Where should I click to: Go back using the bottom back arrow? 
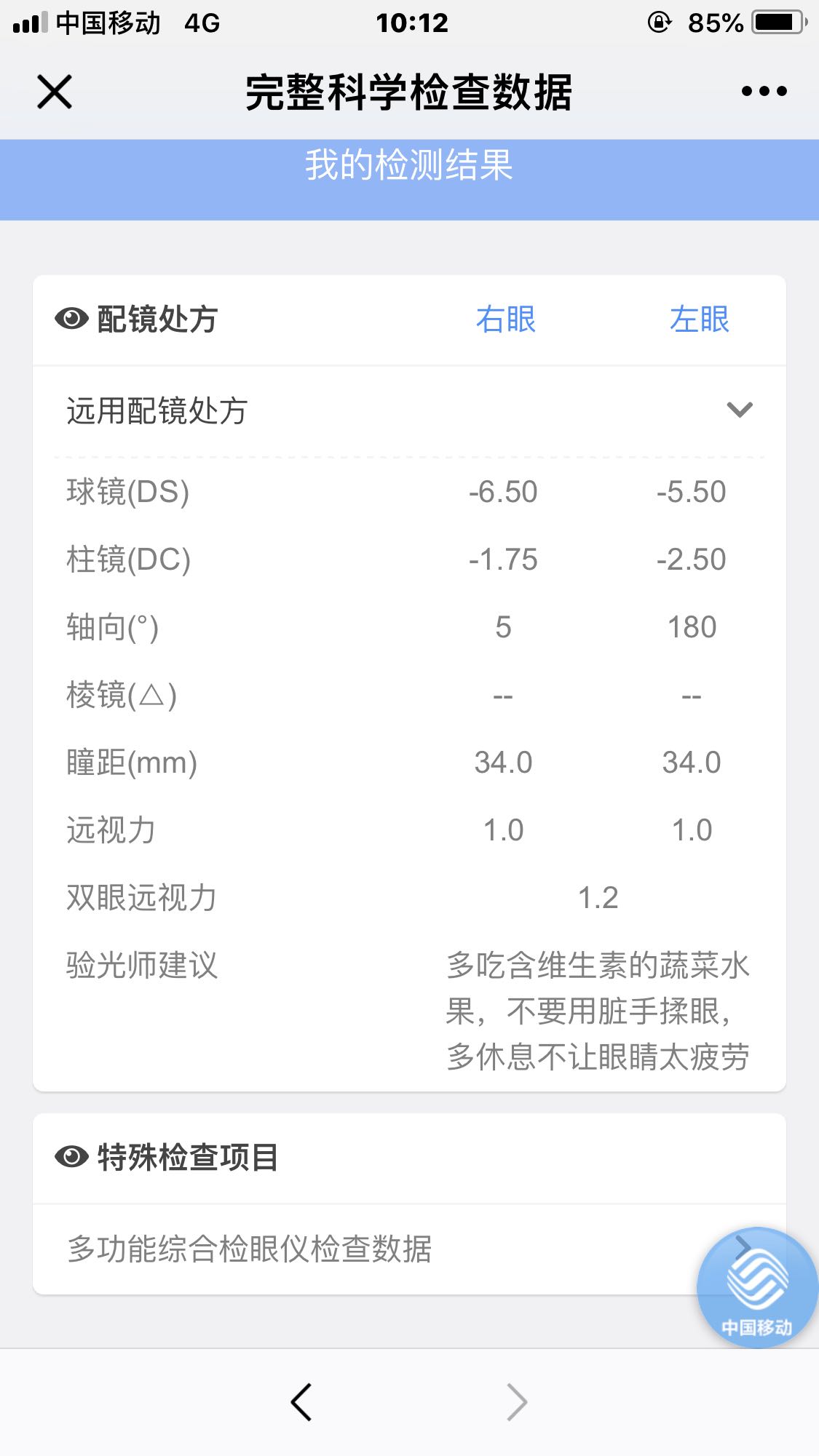(x=301, y=1401)
